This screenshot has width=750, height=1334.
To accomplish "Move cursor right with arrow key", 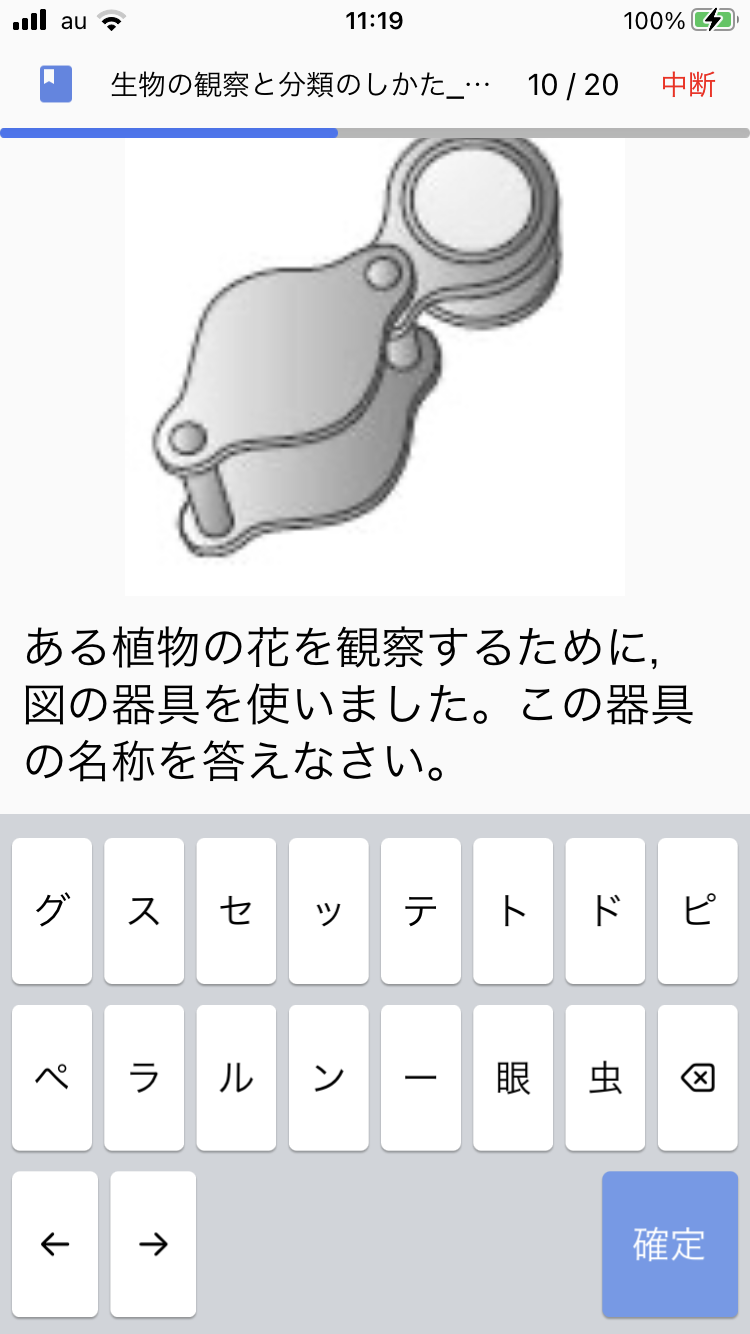I will pos(153,1244).
